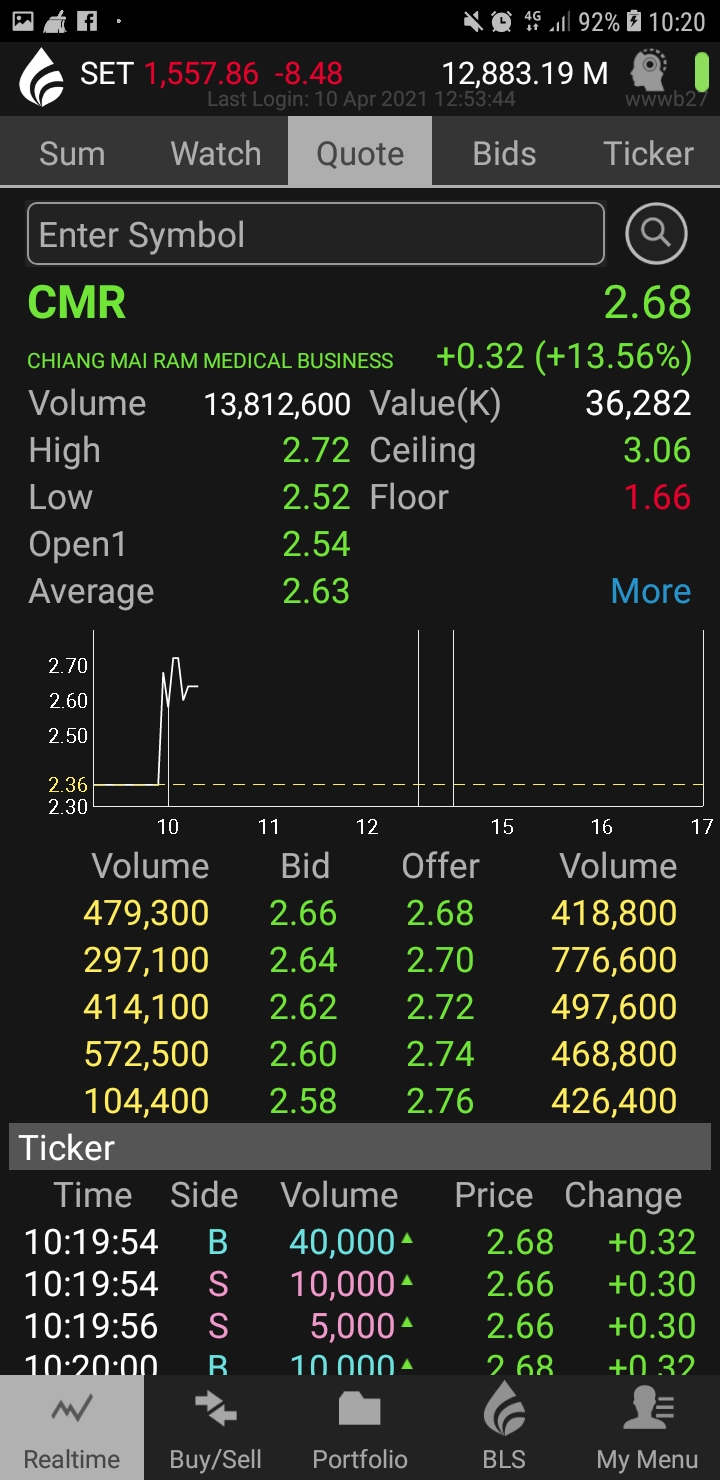The image size is (720, 1480).
Task: Open My Menu
Action: pyautogui.click(x=647, y=1430)
